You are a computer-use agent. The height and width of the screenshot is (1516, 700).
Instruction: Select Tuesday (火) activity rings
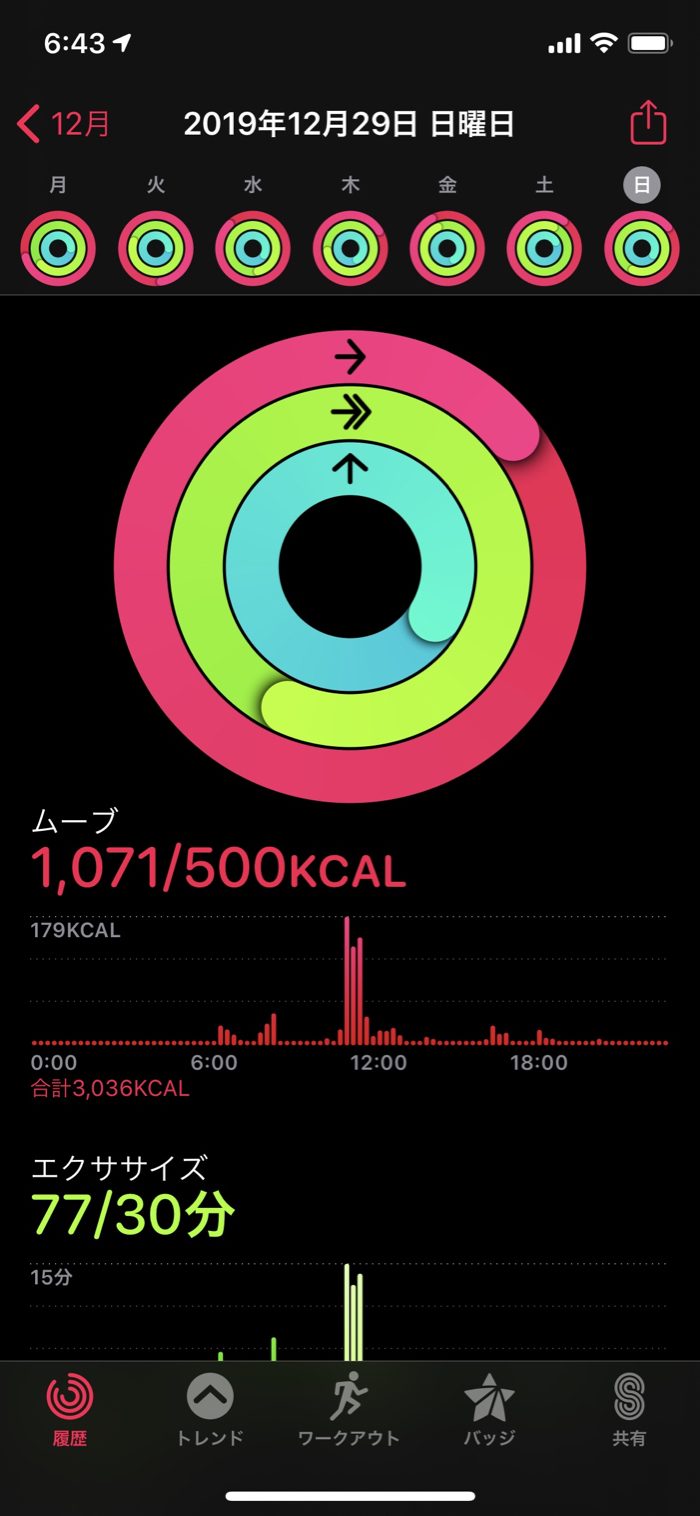(x=155, y=248)
